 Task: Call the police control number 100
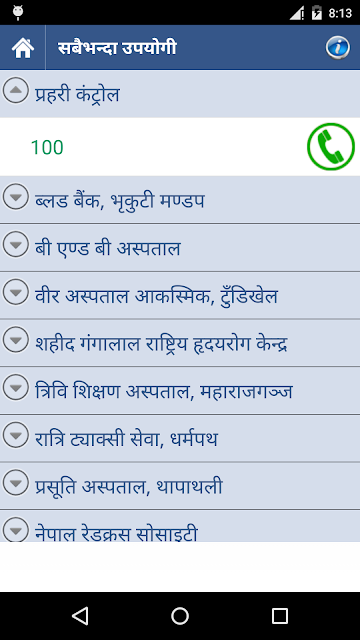click(331, 147)
